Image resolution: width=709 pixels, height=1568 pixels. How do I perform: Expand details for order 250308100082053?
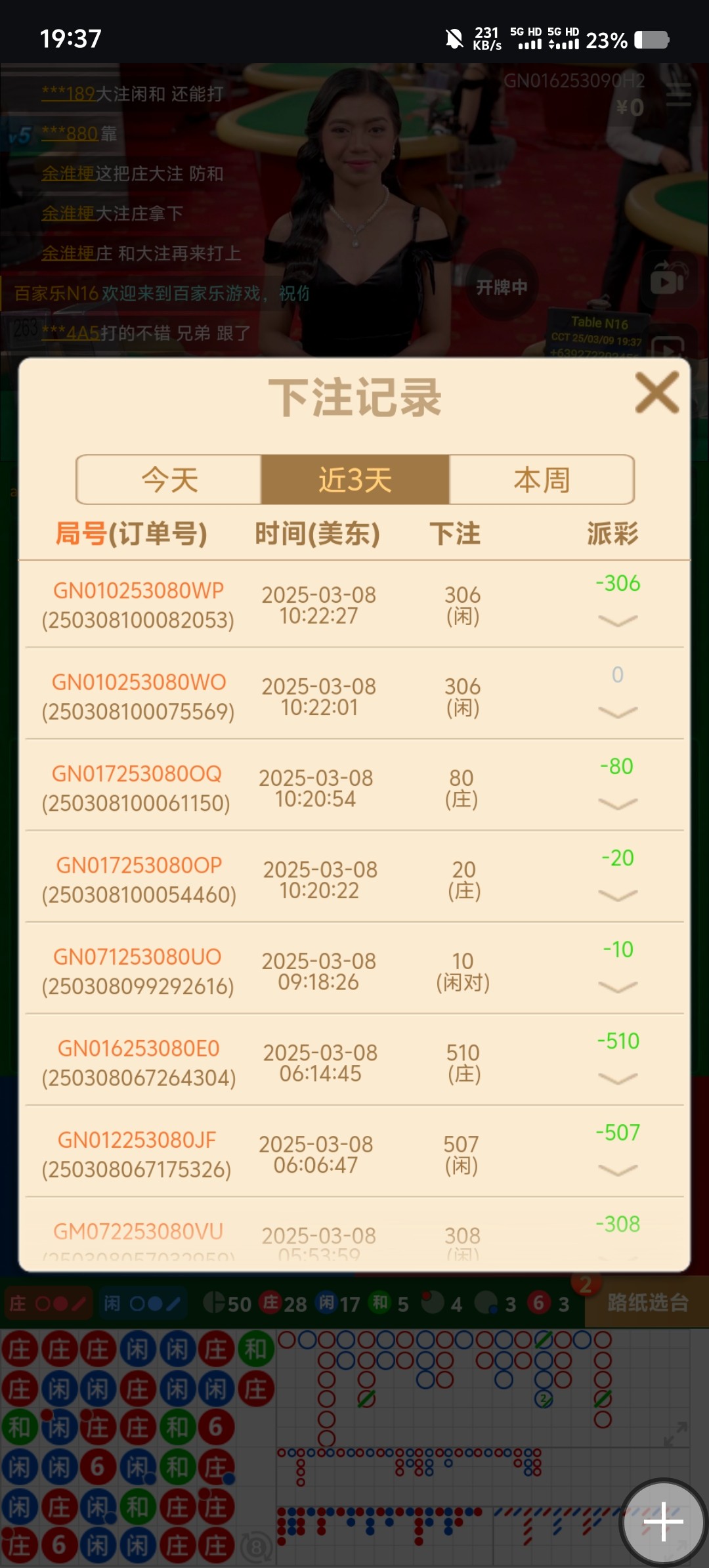pos(618,621)
